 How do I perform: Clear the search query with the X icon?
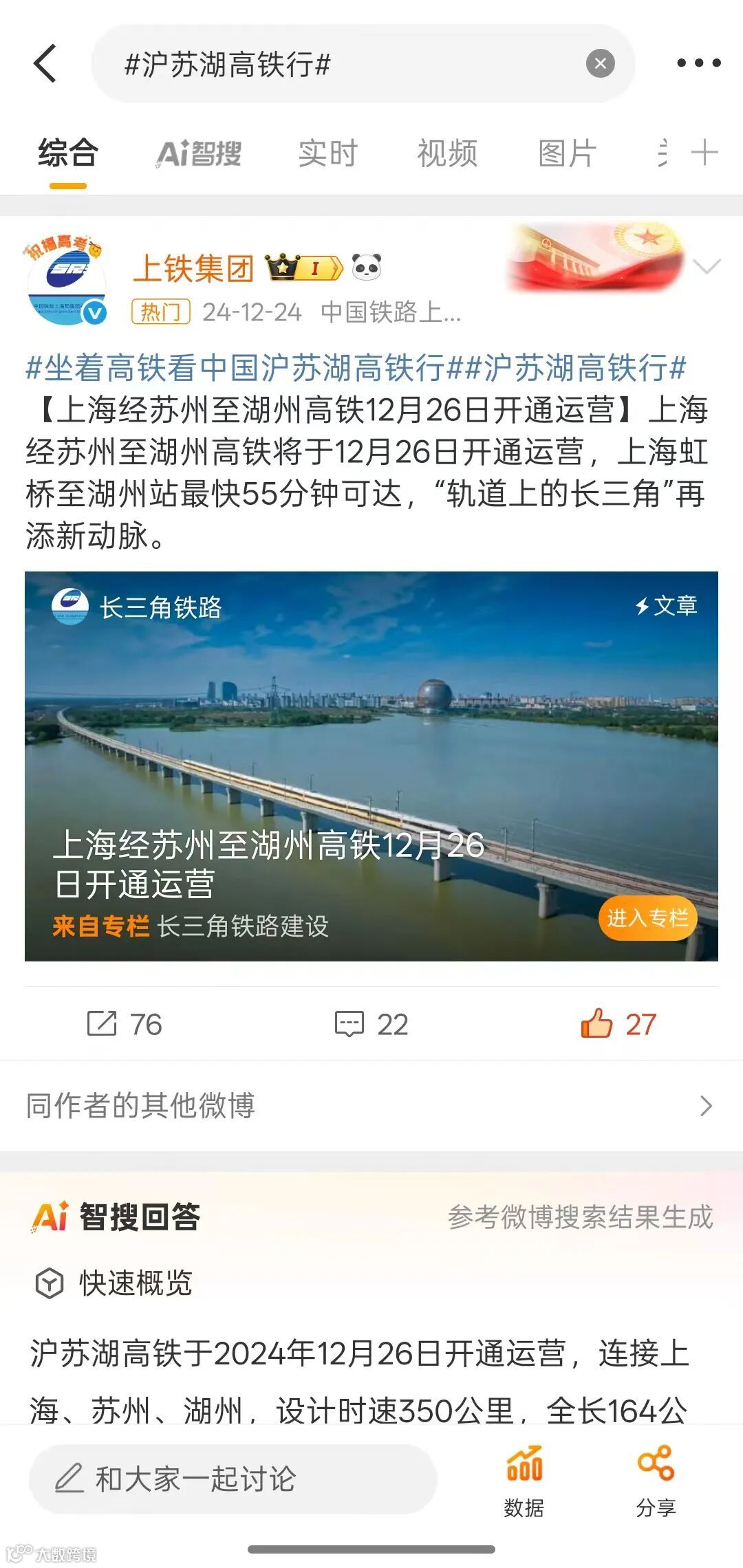(600, 63)
